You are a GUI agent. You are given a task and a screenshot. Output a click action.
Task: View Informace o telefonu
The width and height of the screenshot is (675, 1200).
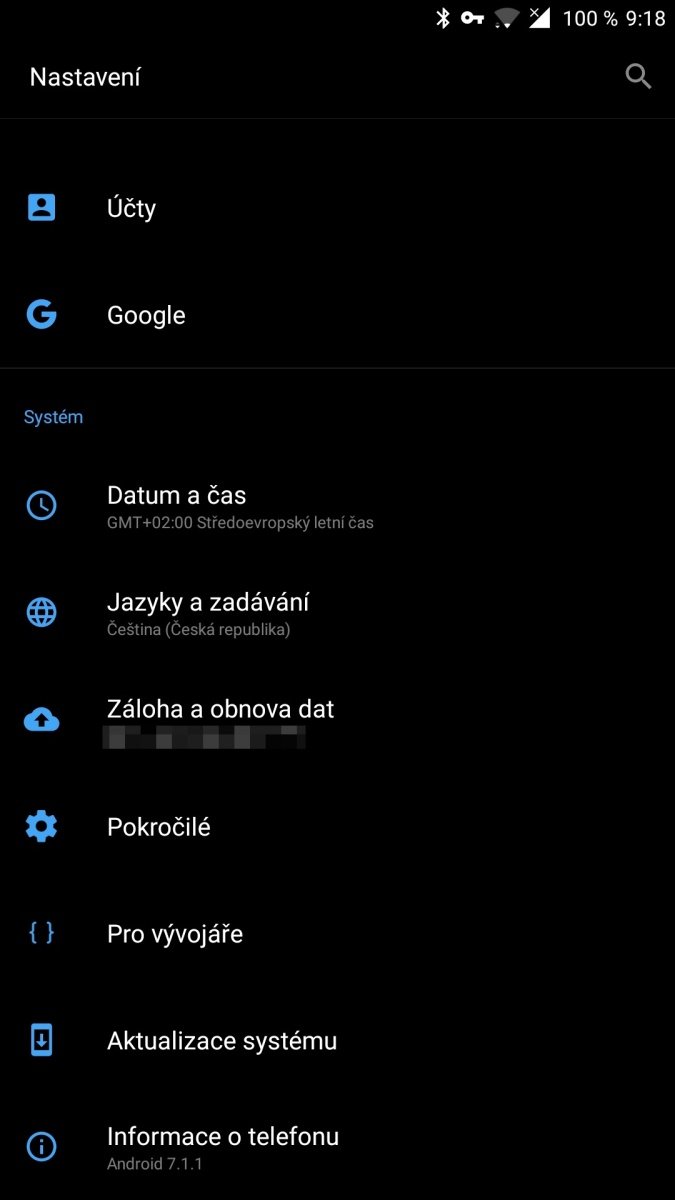pyautogui.click(x=222, y=1146)
